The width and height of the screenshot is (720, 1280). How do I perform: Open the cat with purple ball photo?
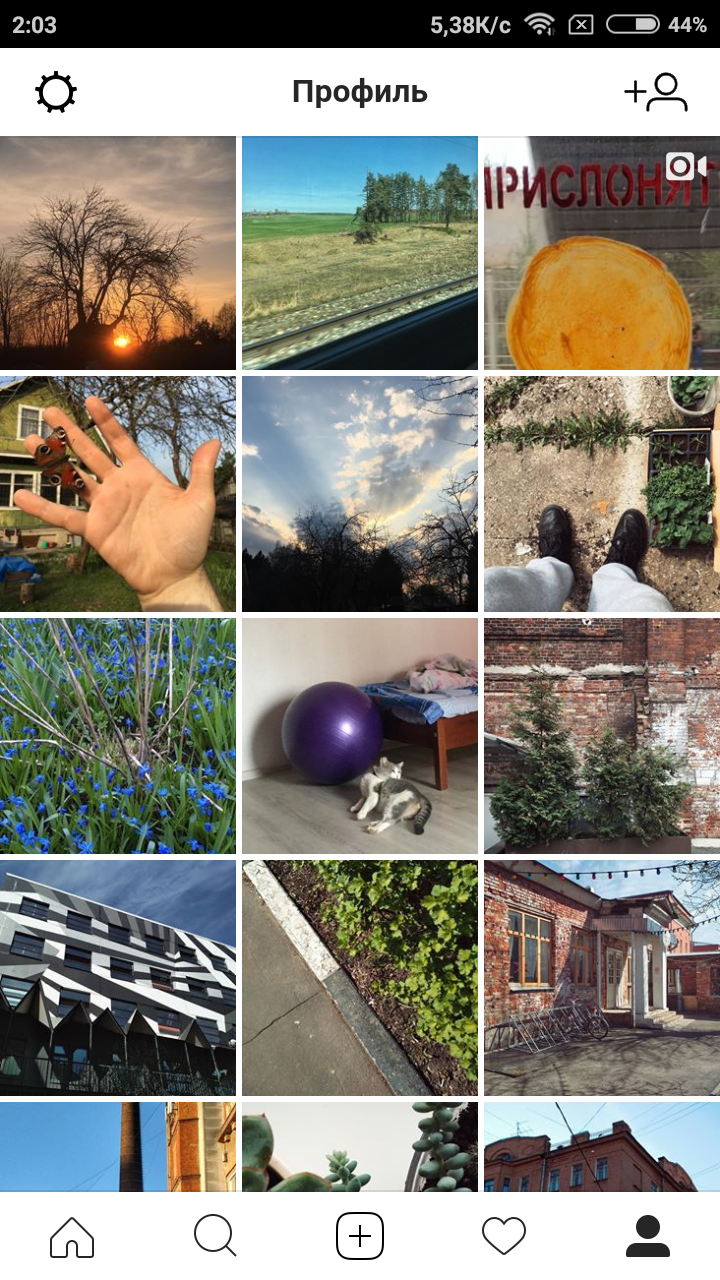tap(360, 736)
